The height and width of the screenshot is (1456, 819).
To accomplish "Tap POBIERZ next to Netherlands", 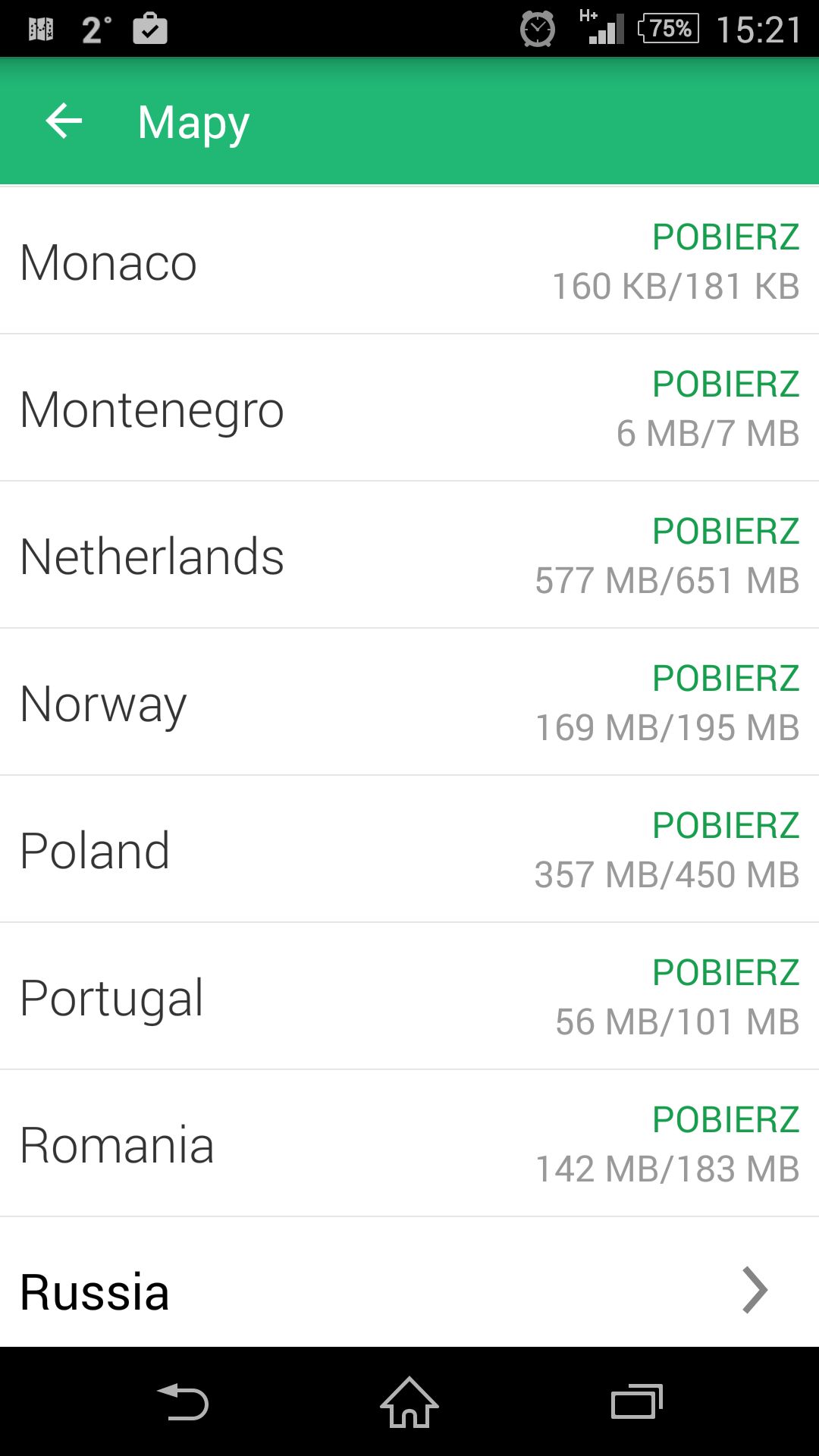I will click(726, 532).
